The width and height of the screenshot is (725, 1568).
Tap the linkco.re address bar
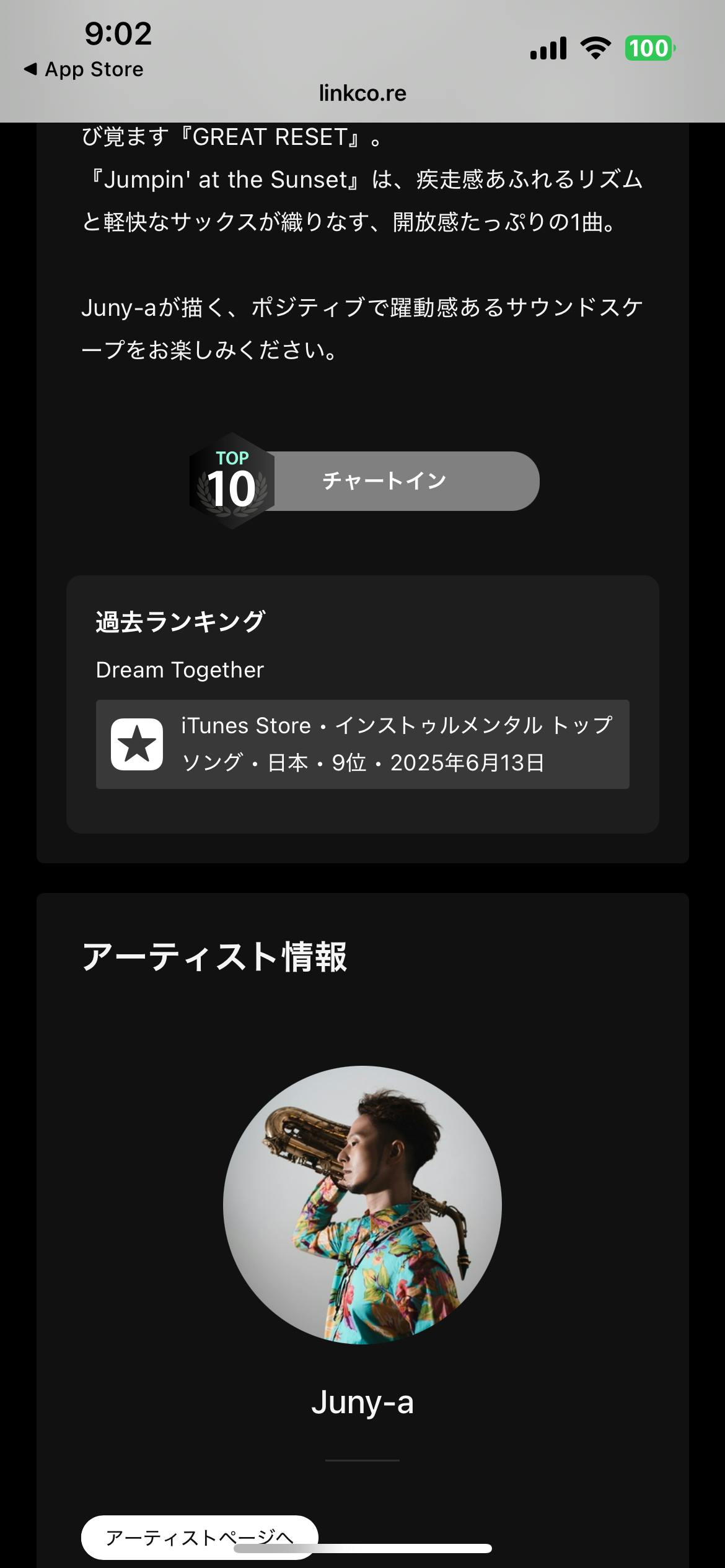click(x=362, y=94)
